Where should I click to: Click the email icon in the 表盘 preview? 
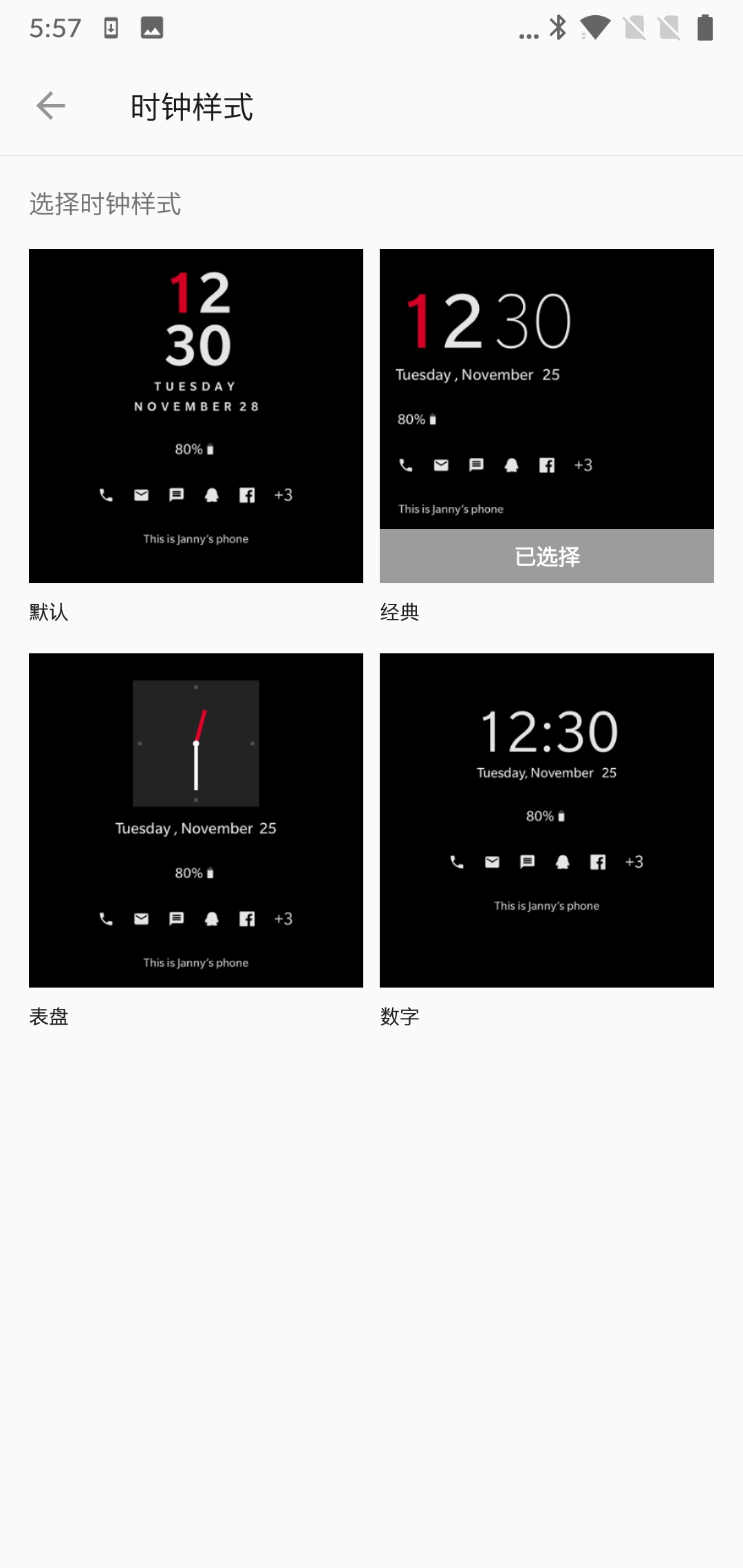pyautogui.click(x=140, y=918)
